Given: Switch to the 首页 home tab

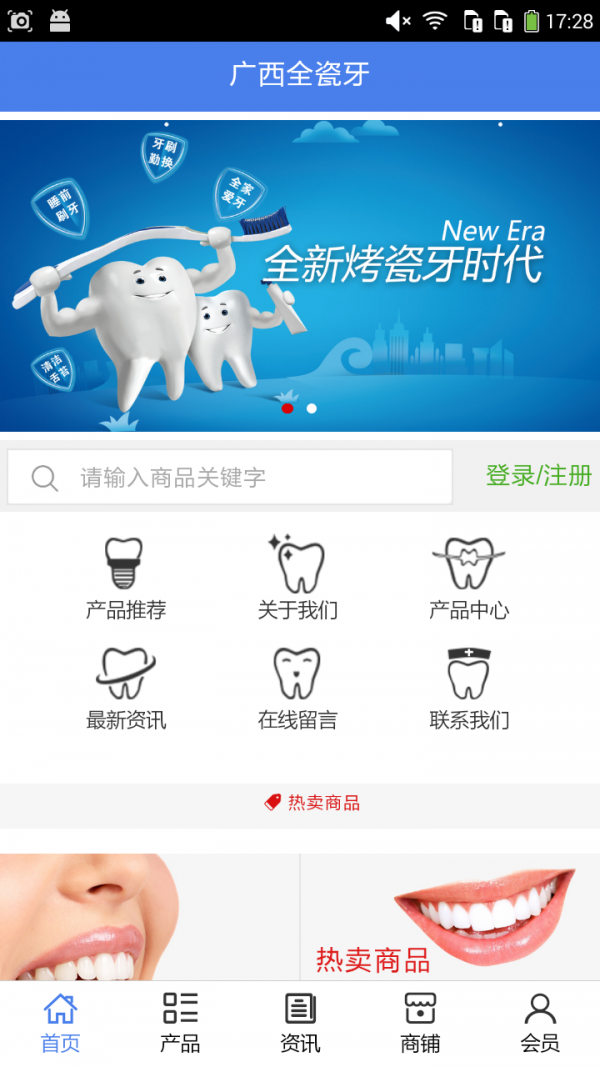Looking at the screenshot, I should 60,1023.
